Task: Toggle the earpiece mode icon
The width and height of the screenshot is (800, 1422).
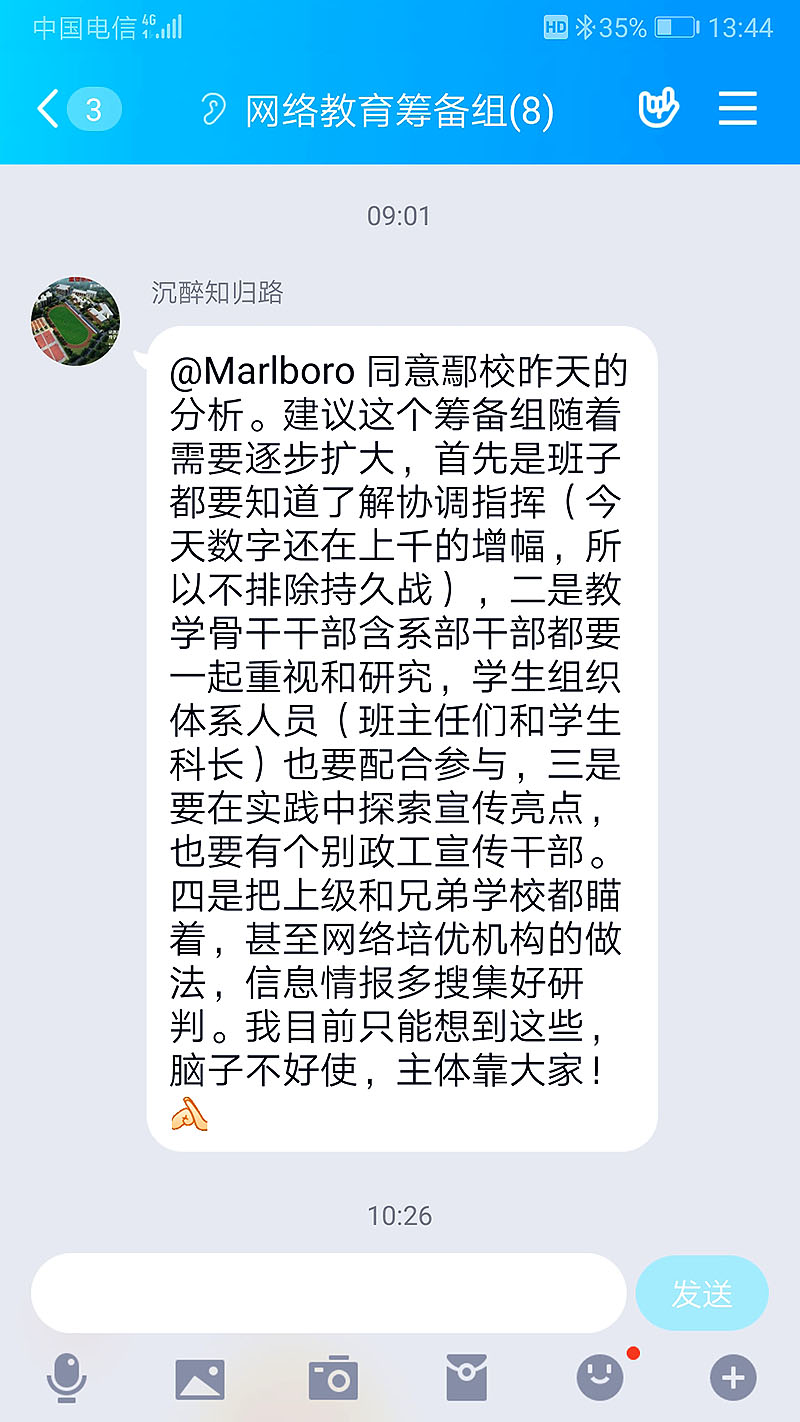Action: coord(213,109)
